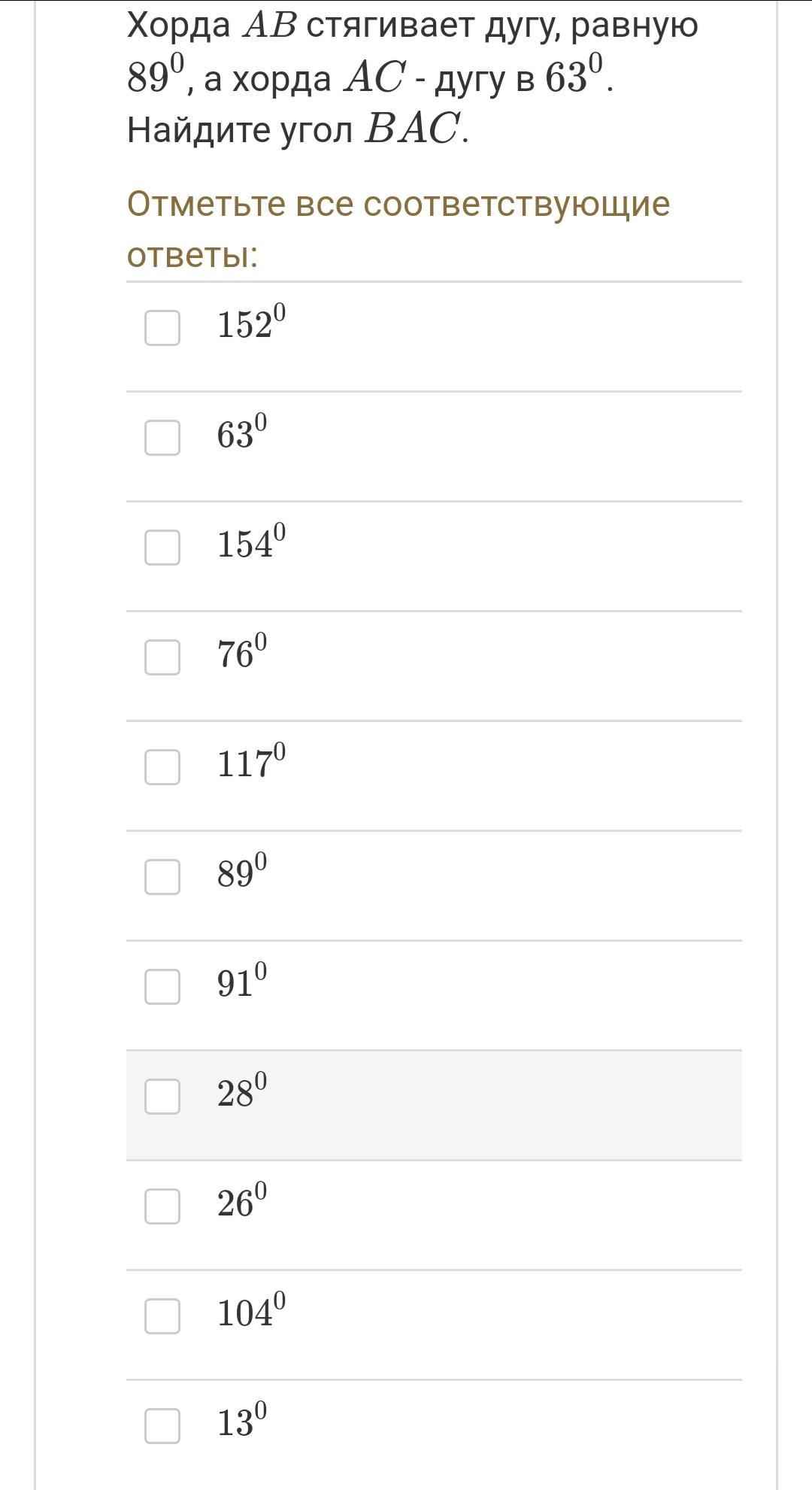
Task: Check the 117° answer option
Action: pyautogui.click(x=162, y=766)
